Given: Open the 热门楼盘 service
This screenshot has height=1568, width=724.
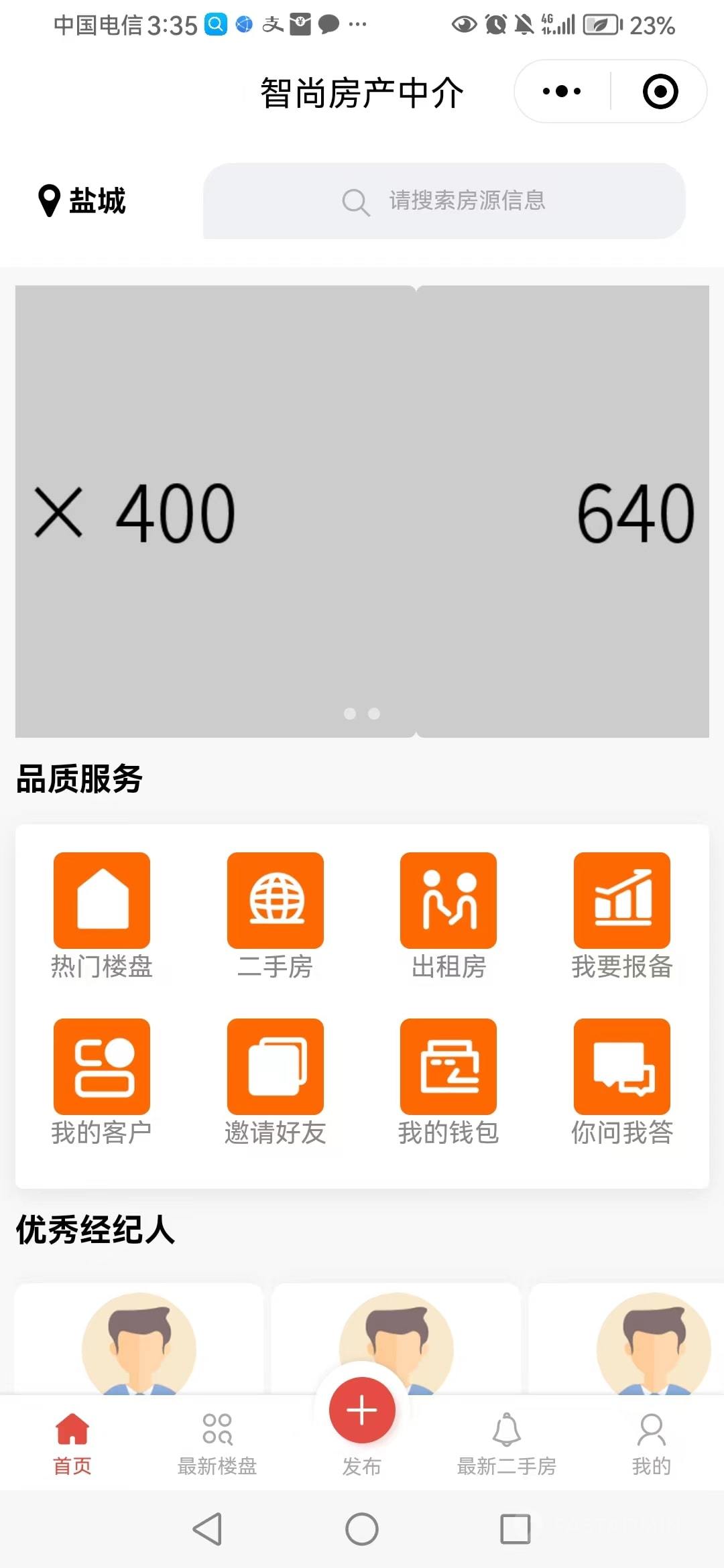Looking at the screenshot, I should tap(102, 915).
